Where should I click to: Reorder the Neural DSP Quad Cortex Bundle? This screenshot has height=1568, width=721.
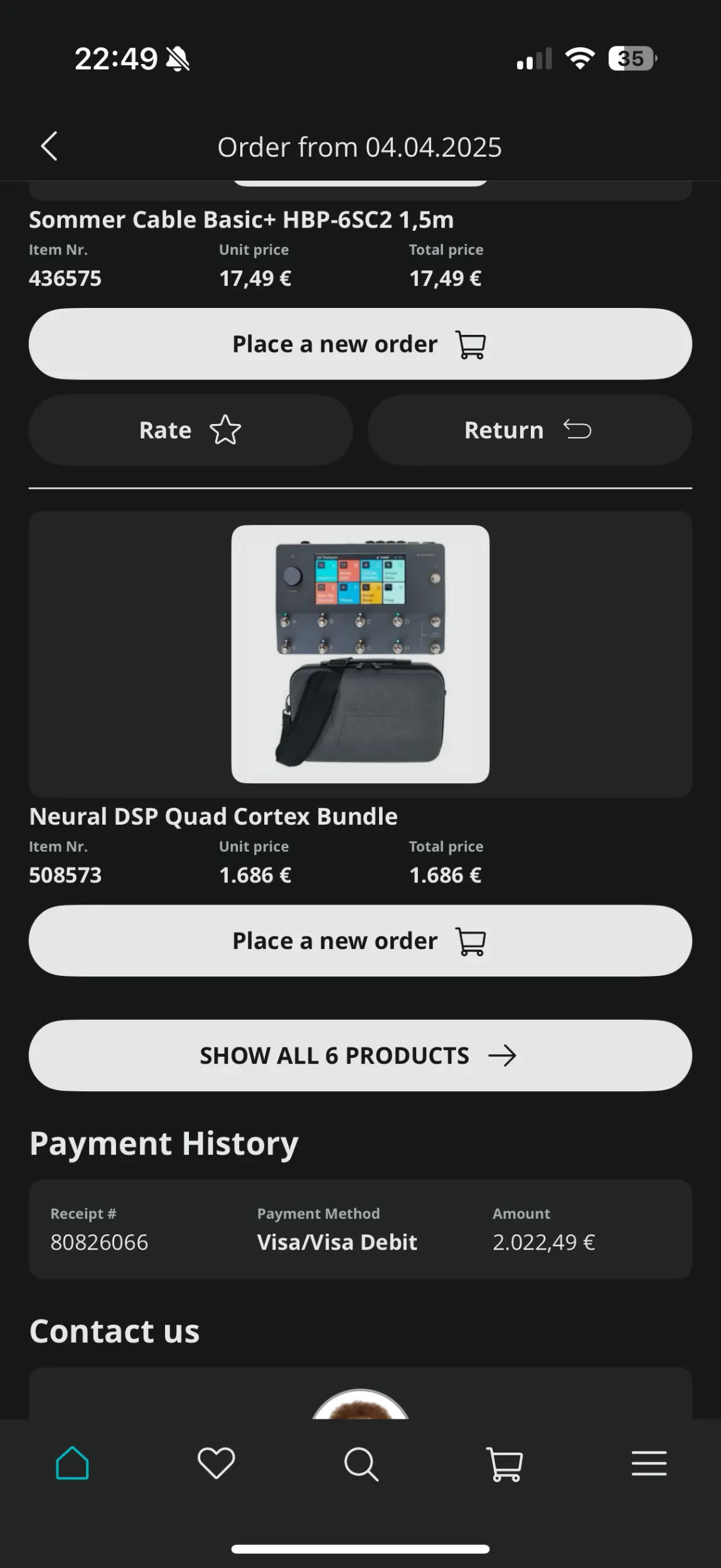[x=360, y=941]
